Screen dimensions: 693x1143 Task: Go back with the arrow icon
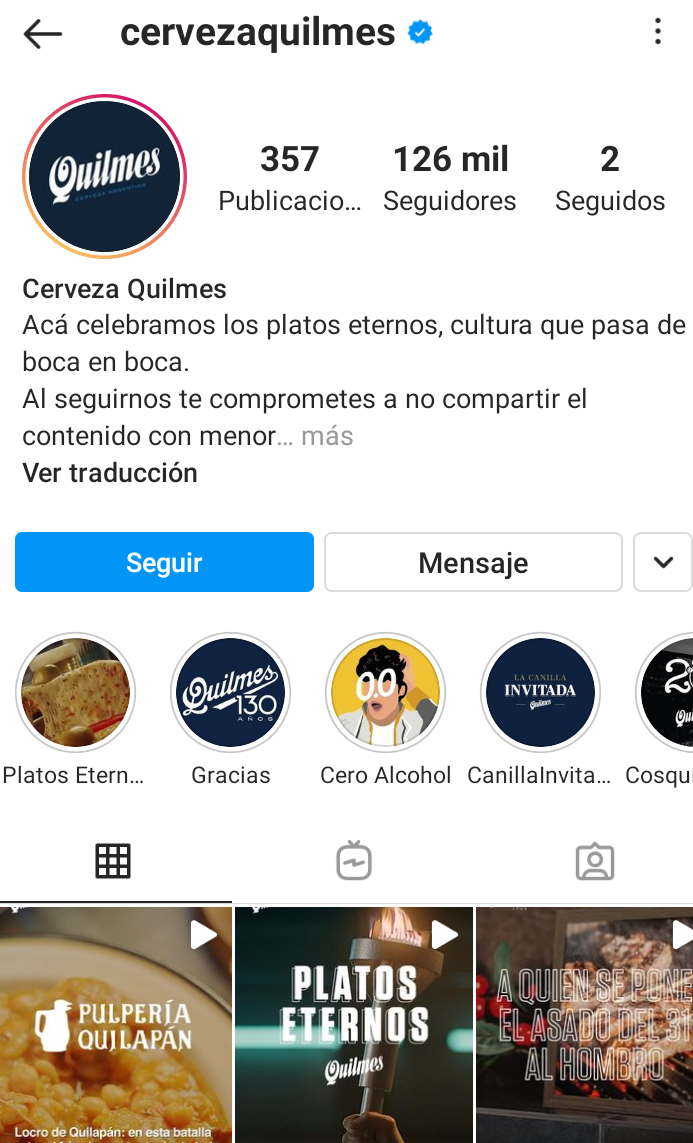tap(42, 34)
